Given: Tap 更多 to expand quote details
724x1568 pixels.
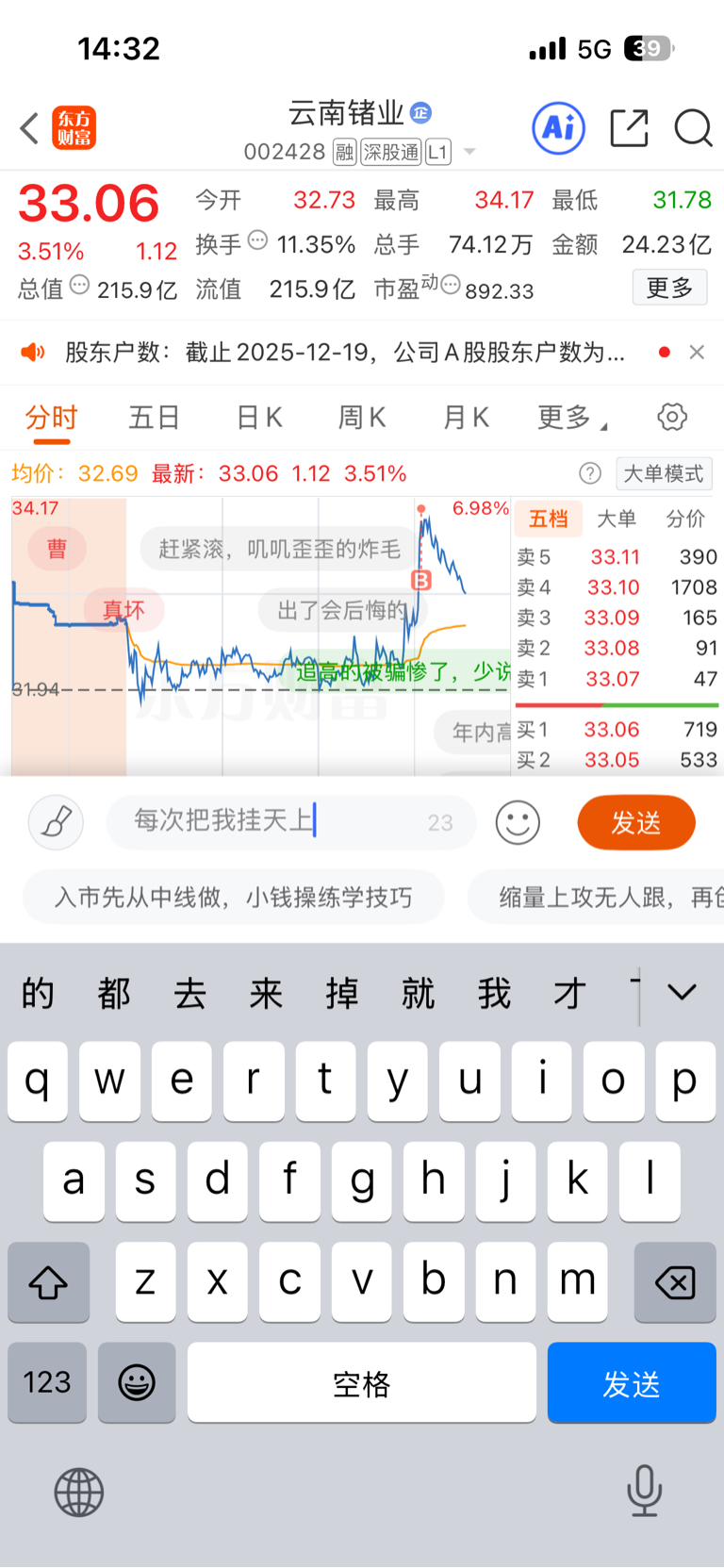Looking at the screenshot, I should (669, 288).
